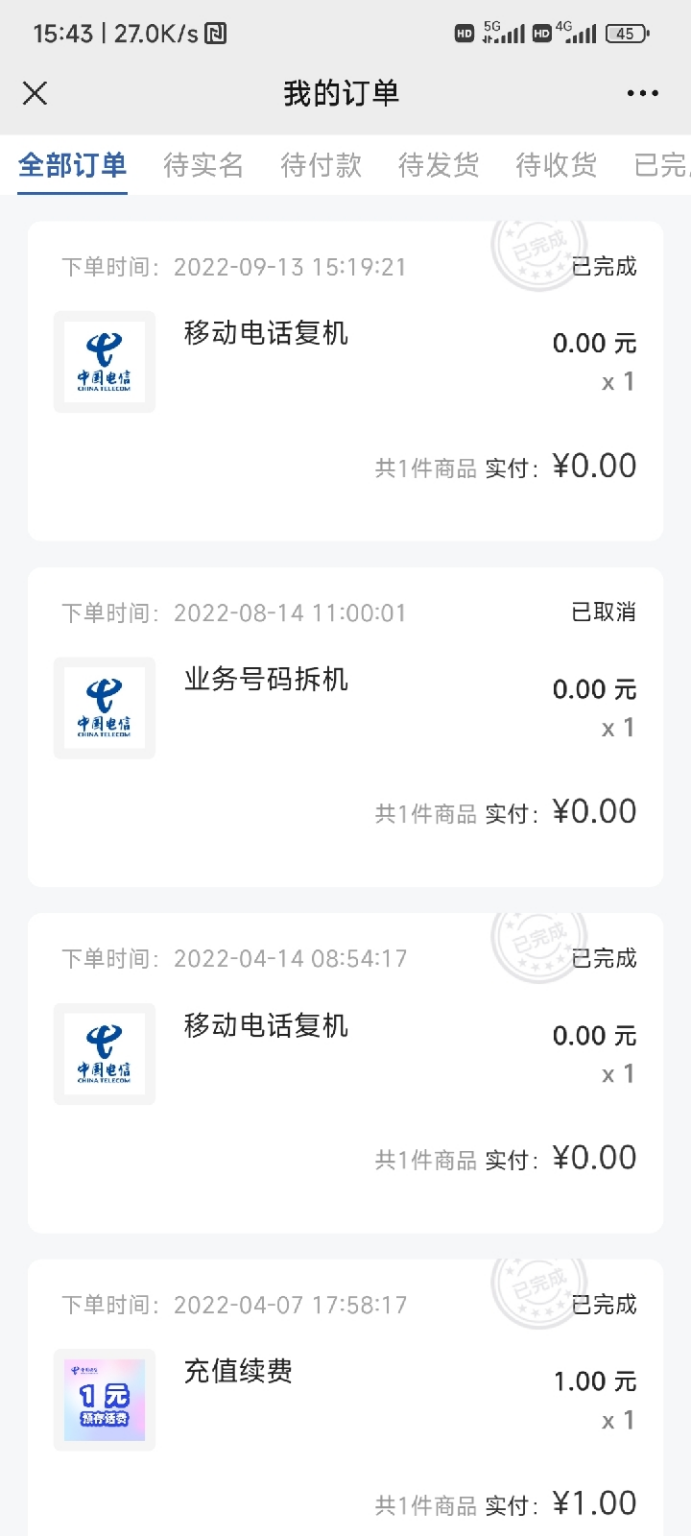The image size is (692, 1537).
Task: Open the 充值续费 1.00 元 order
Action: [x=345, y=1400]
